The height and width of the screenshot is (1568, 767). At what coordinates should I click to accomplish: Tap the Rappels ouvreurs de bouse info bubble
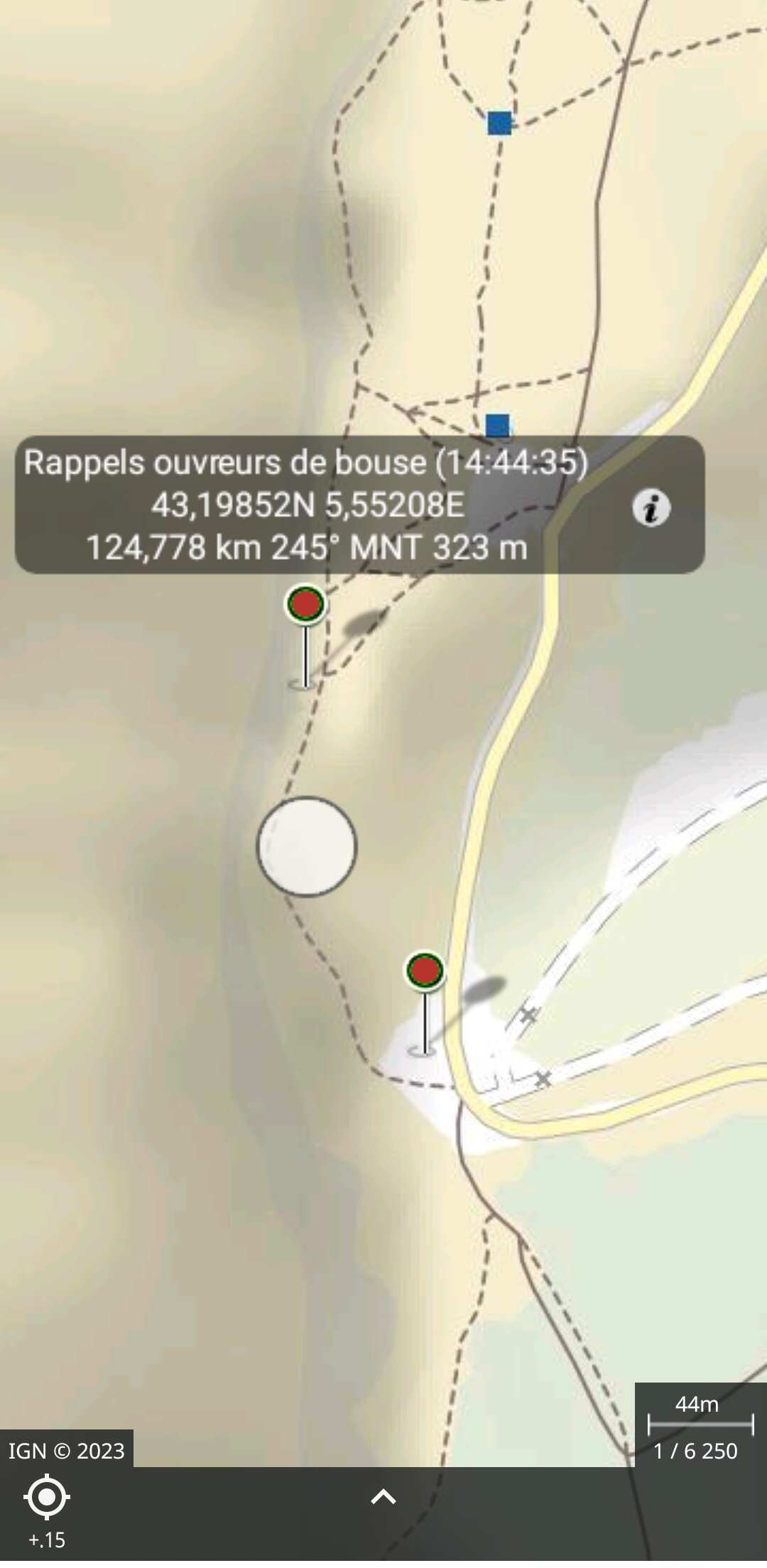pyautogui.click(x=305, y=504)
